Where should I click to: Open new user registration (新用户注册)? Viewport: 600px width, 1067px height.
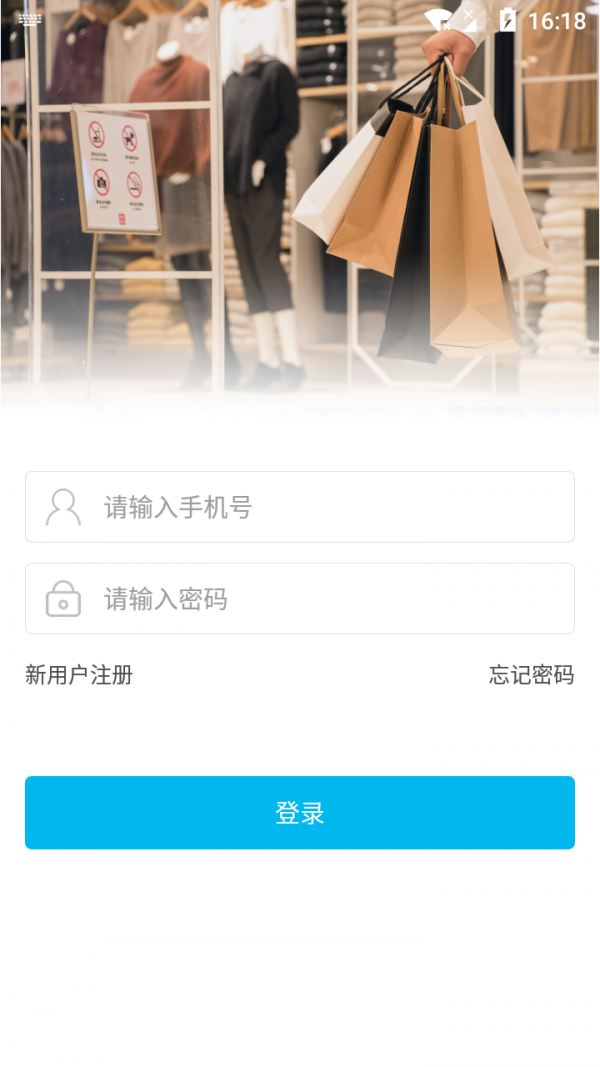pos(79,675)
